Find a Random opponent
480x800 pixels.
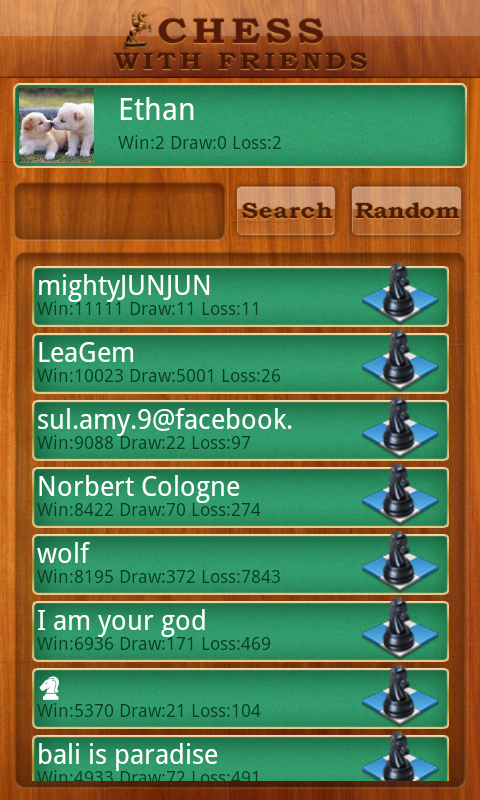click(x=407, y=211)
